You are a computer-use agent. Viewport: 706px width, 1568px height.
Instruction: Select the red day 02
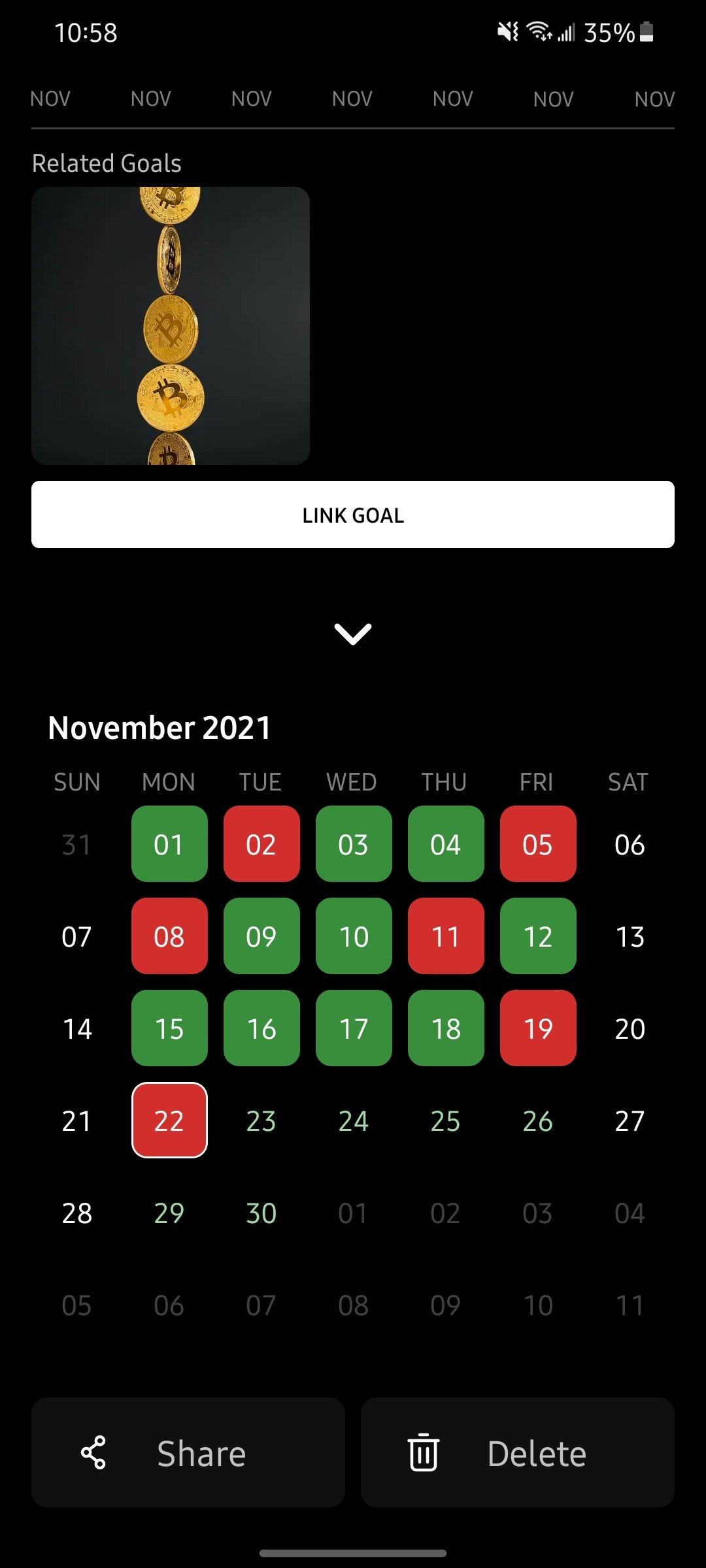pyautogui.click(x=261, y=844)
